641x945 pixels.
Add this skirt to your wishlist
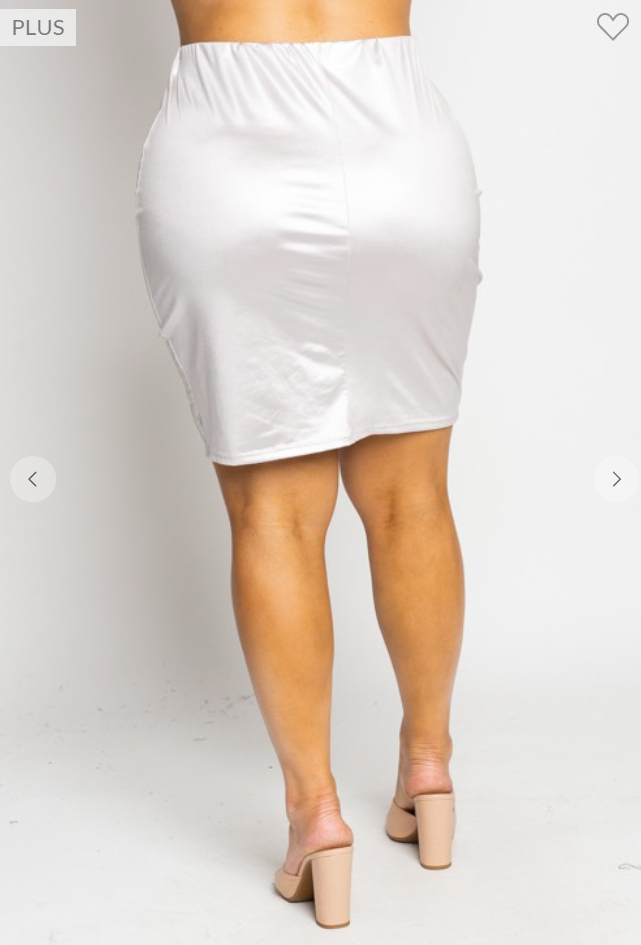click(x=612, y=26)
